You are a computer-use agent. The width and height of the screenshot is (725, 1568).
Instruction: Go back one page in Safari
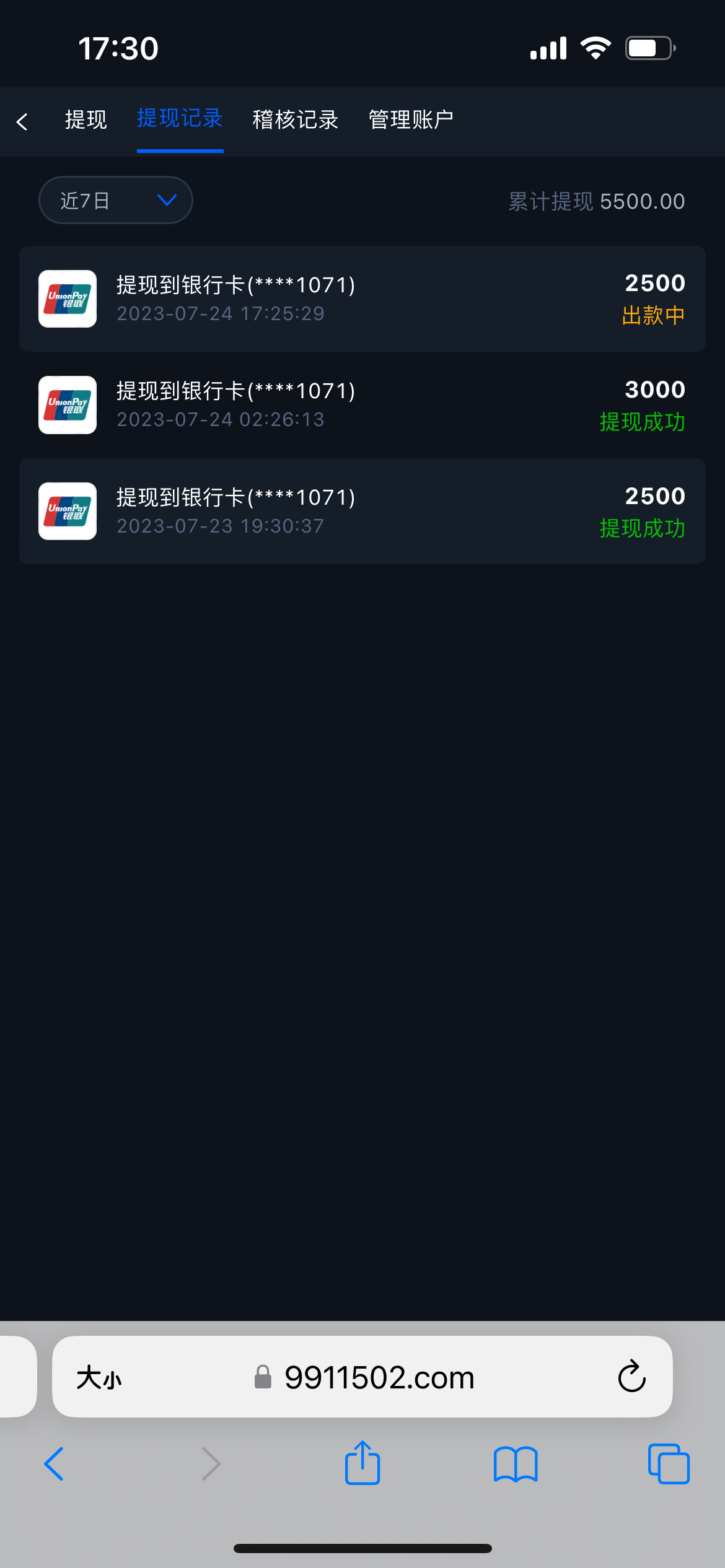point(55,1464)
